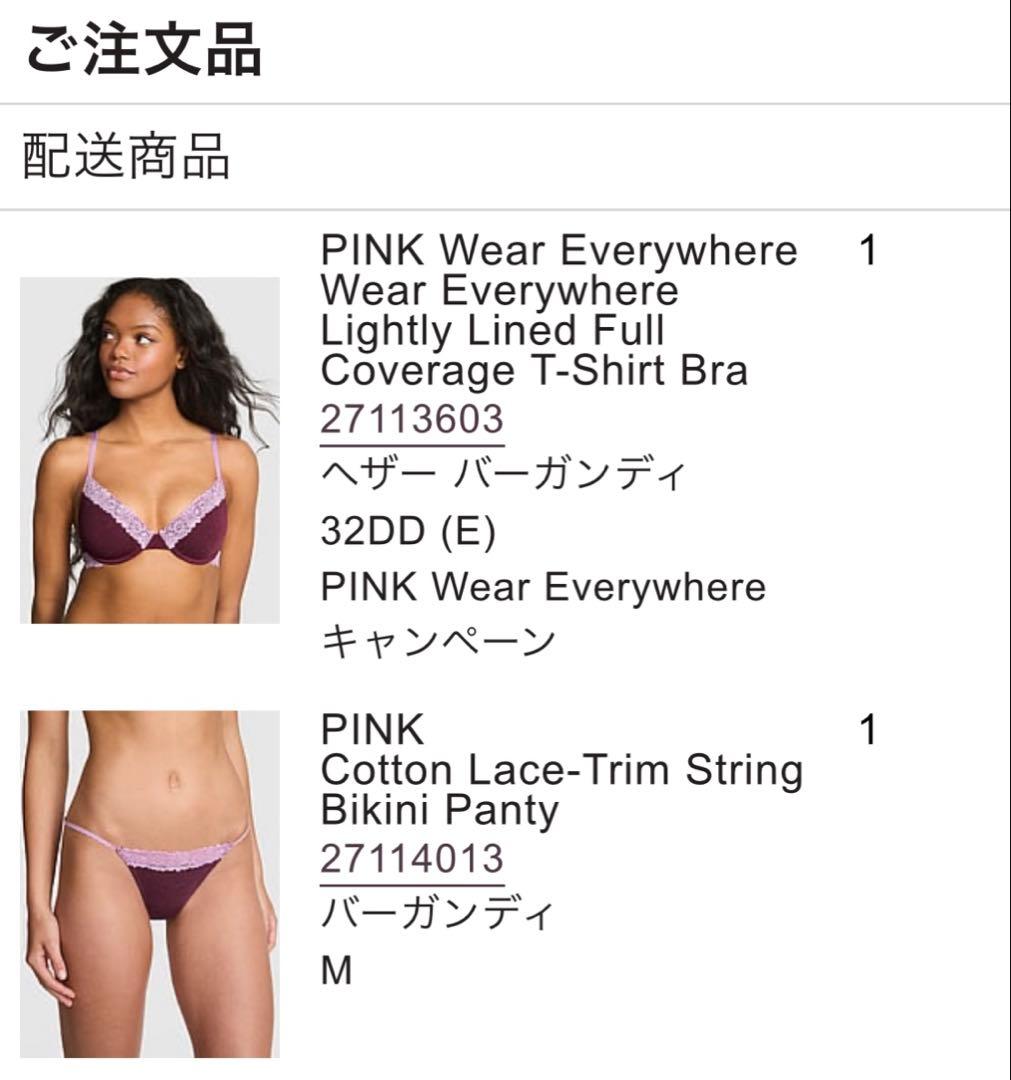Open item number link 27114013
The width and height of the screenshot is (1011, 1080).
(x=411, y=859)
